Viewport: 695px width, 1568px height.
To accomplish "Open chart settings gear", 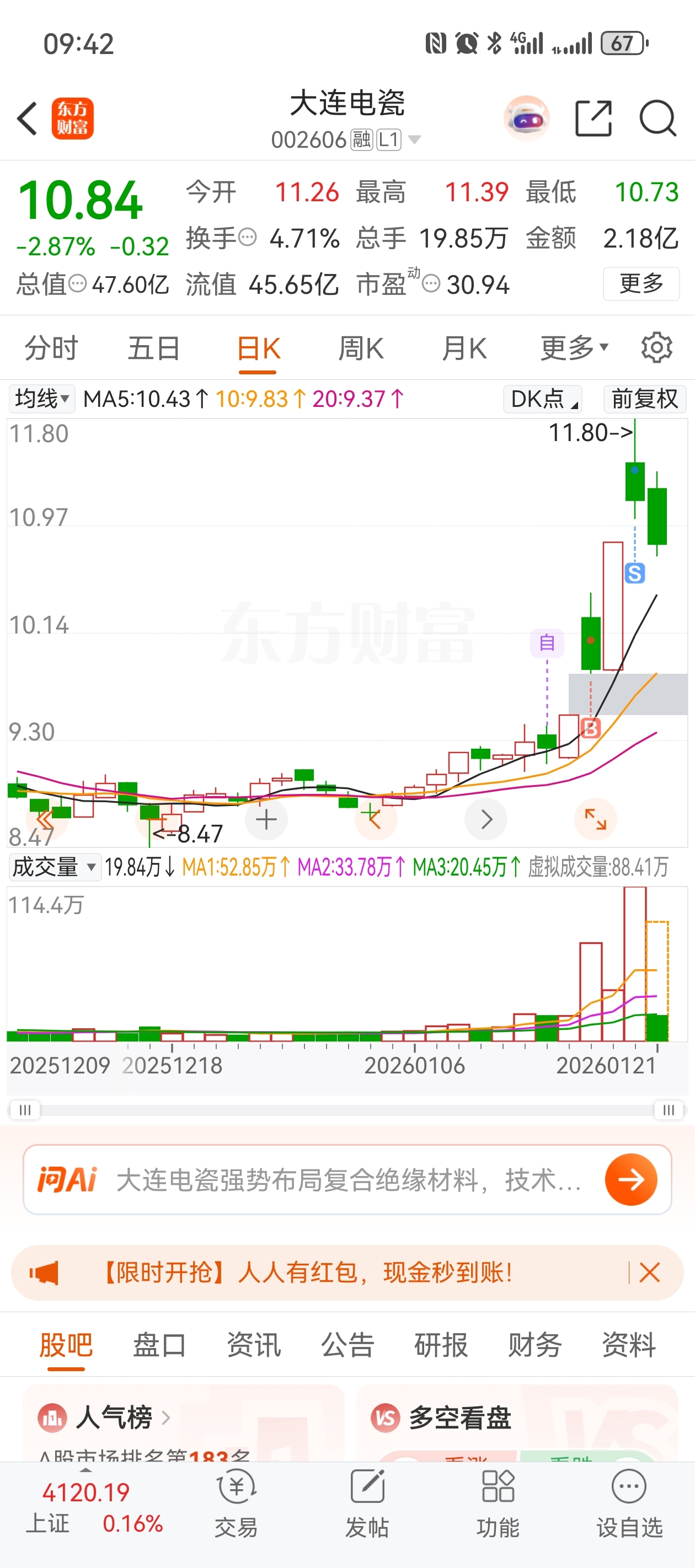I will tap(656, 348).
